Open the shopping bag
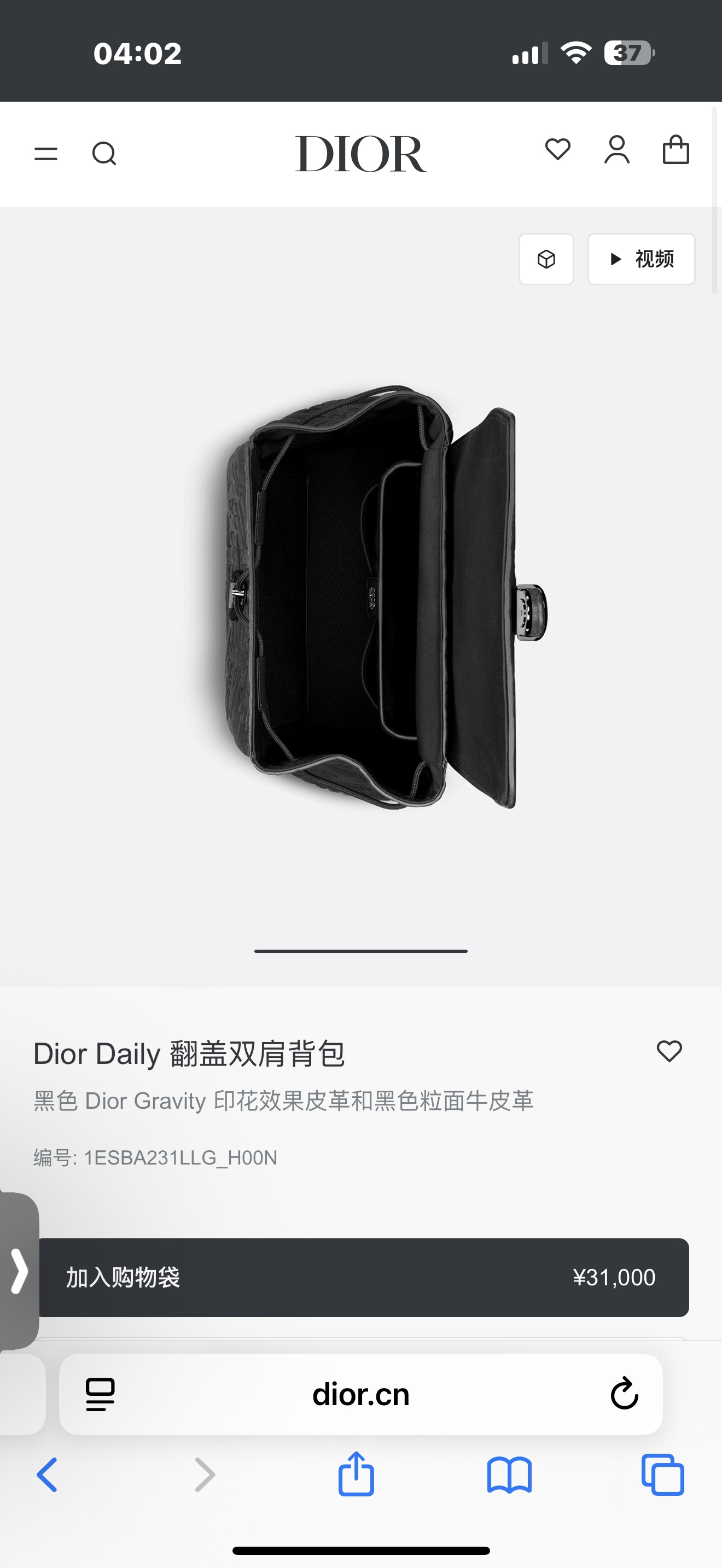722x1568 pixels. pyautogui.click(x=676, y=149)
